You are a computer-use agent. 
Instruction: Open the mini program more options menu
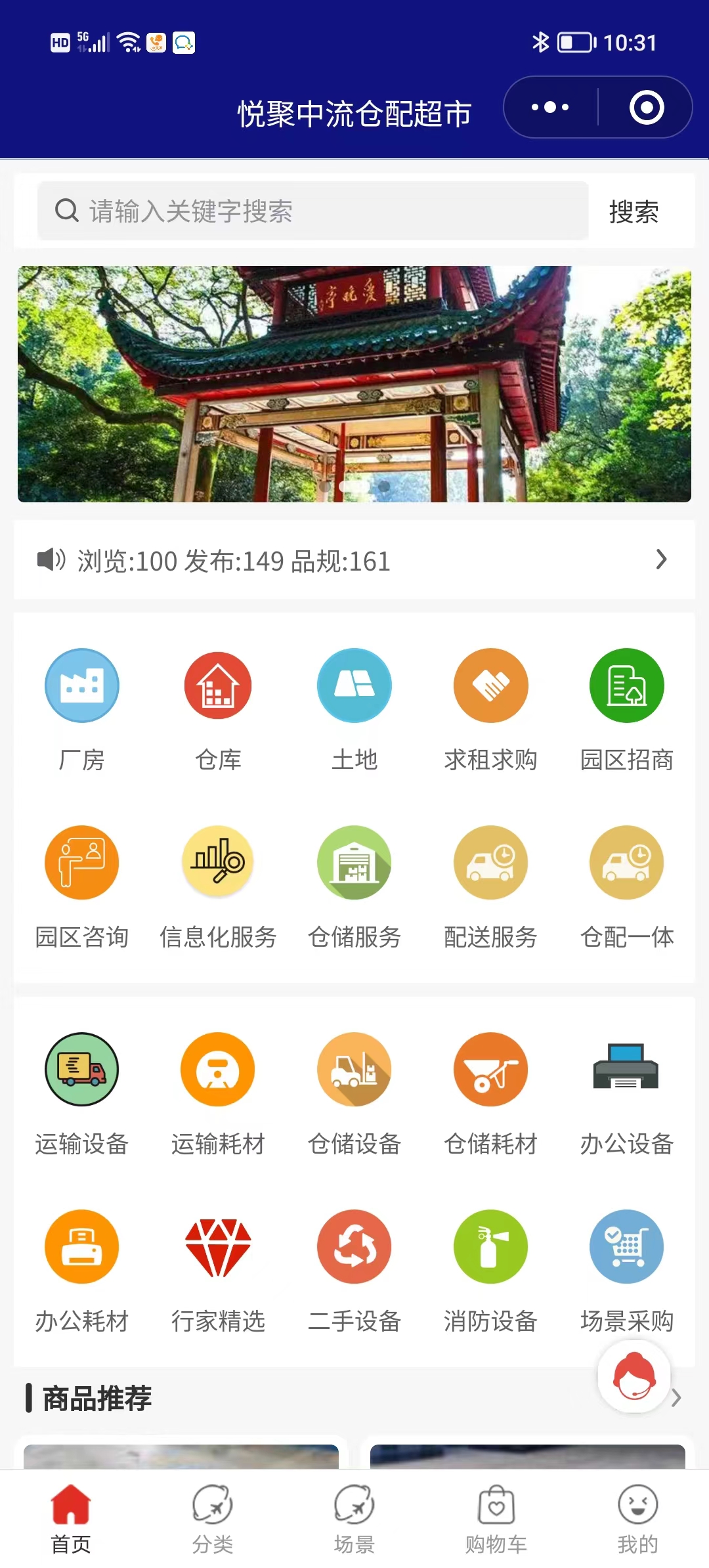(x=550, y=108)
